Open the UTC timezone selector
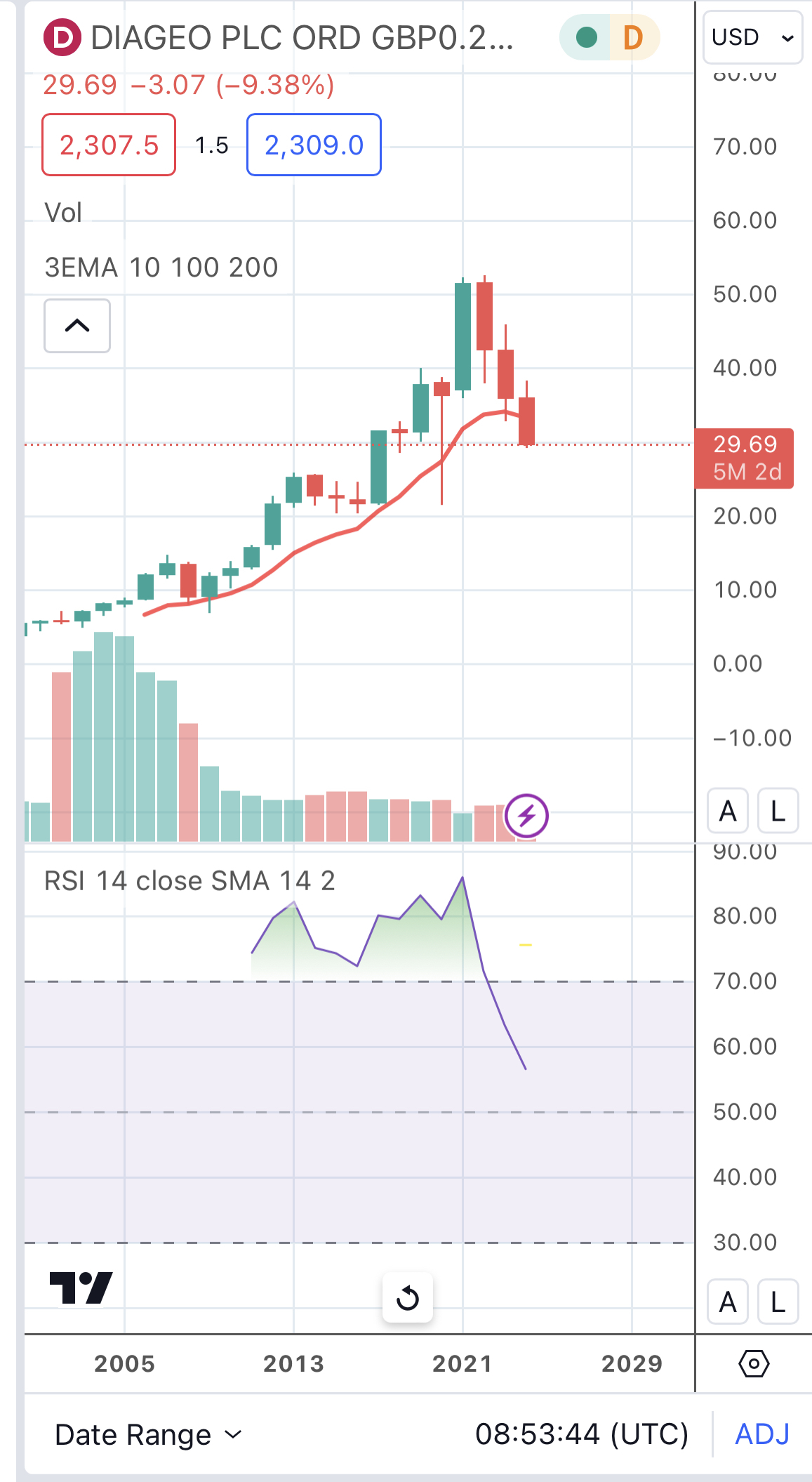This screenshot has width=812, height=1482. point(581,1434)
